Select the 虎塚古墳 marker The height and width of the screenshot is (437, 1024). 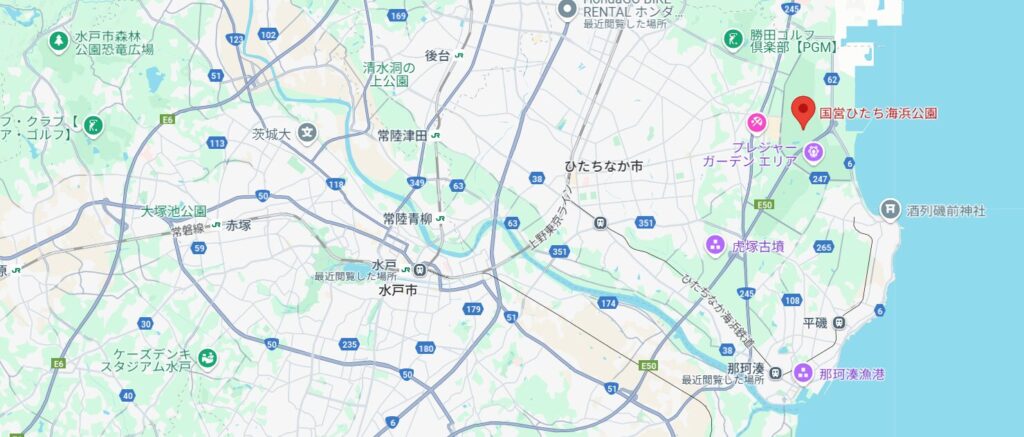(x=715, y=244)
